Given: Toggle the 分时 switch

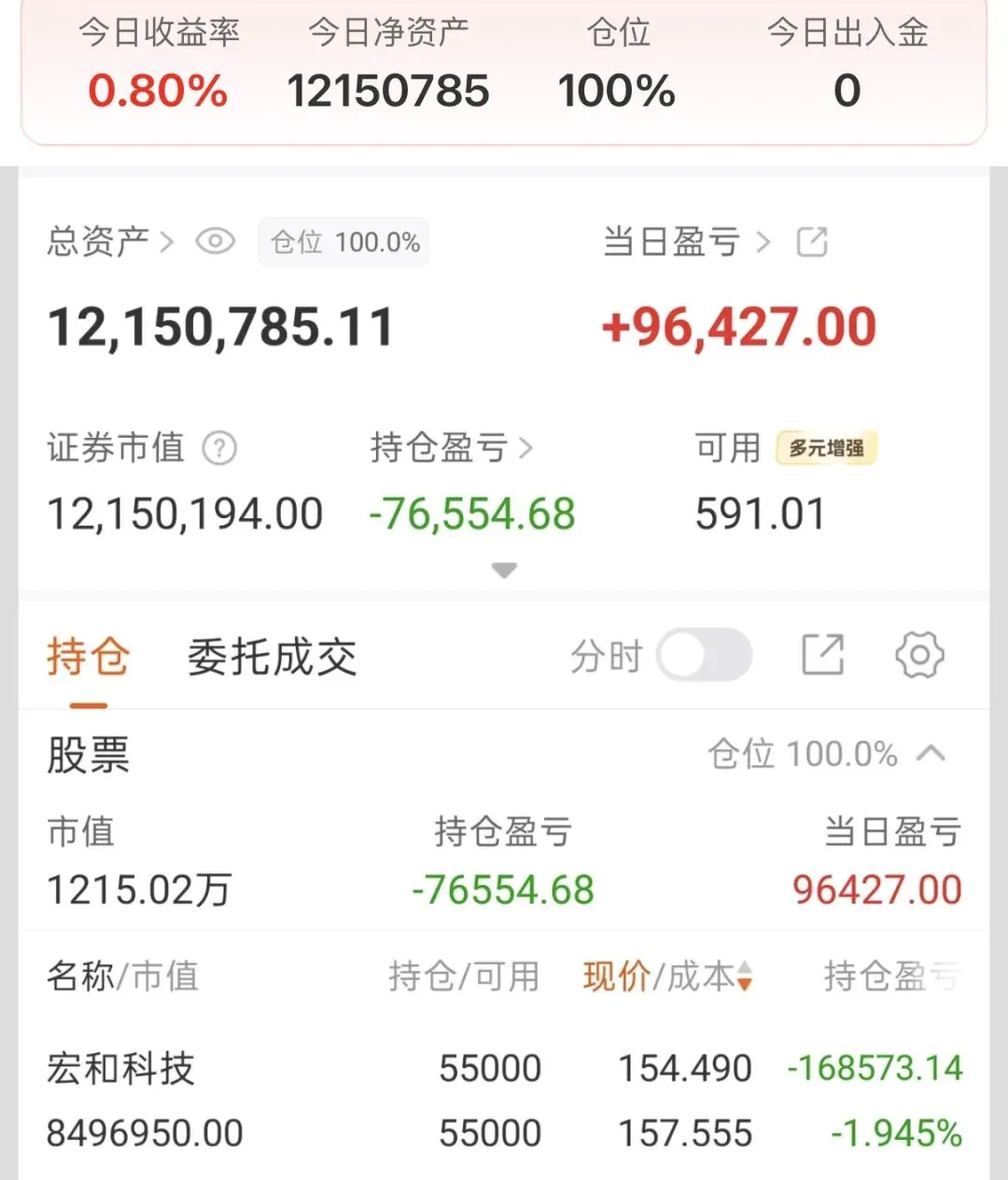Looking at the screenshot, I should (705, 655).
